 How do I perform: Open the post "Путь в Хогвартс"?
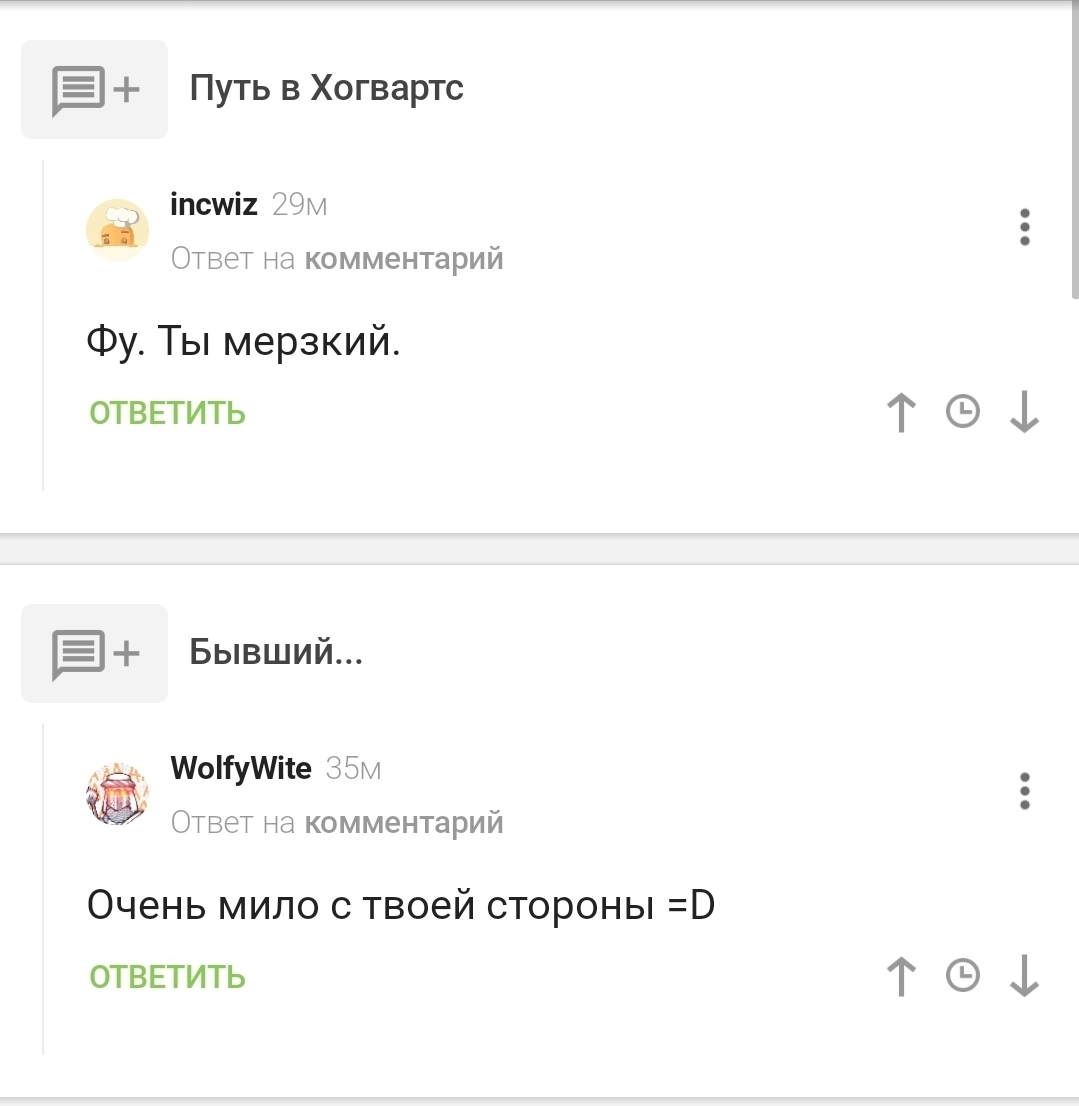click(x=326, y=89)
